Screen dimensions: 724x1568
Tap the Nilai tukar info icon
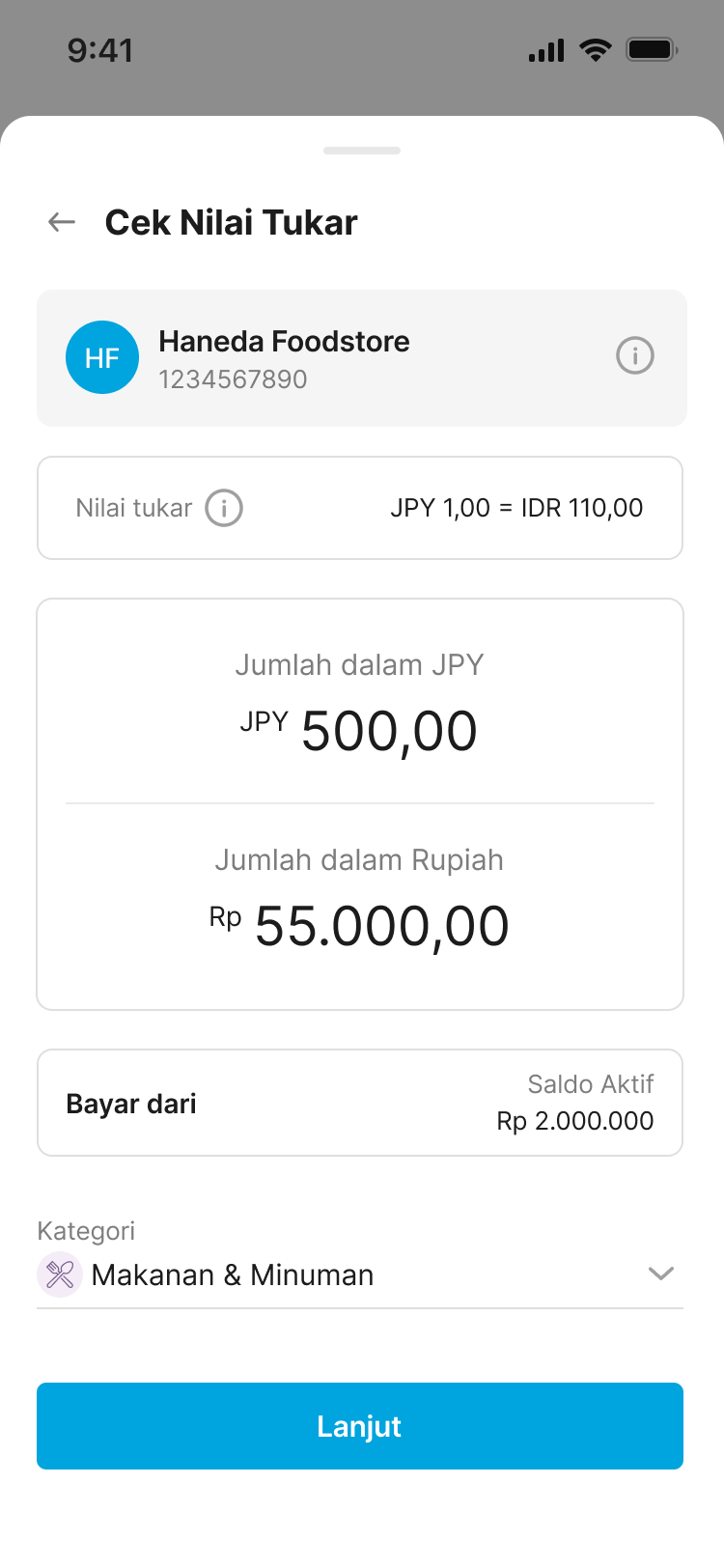tap(223, 508)
